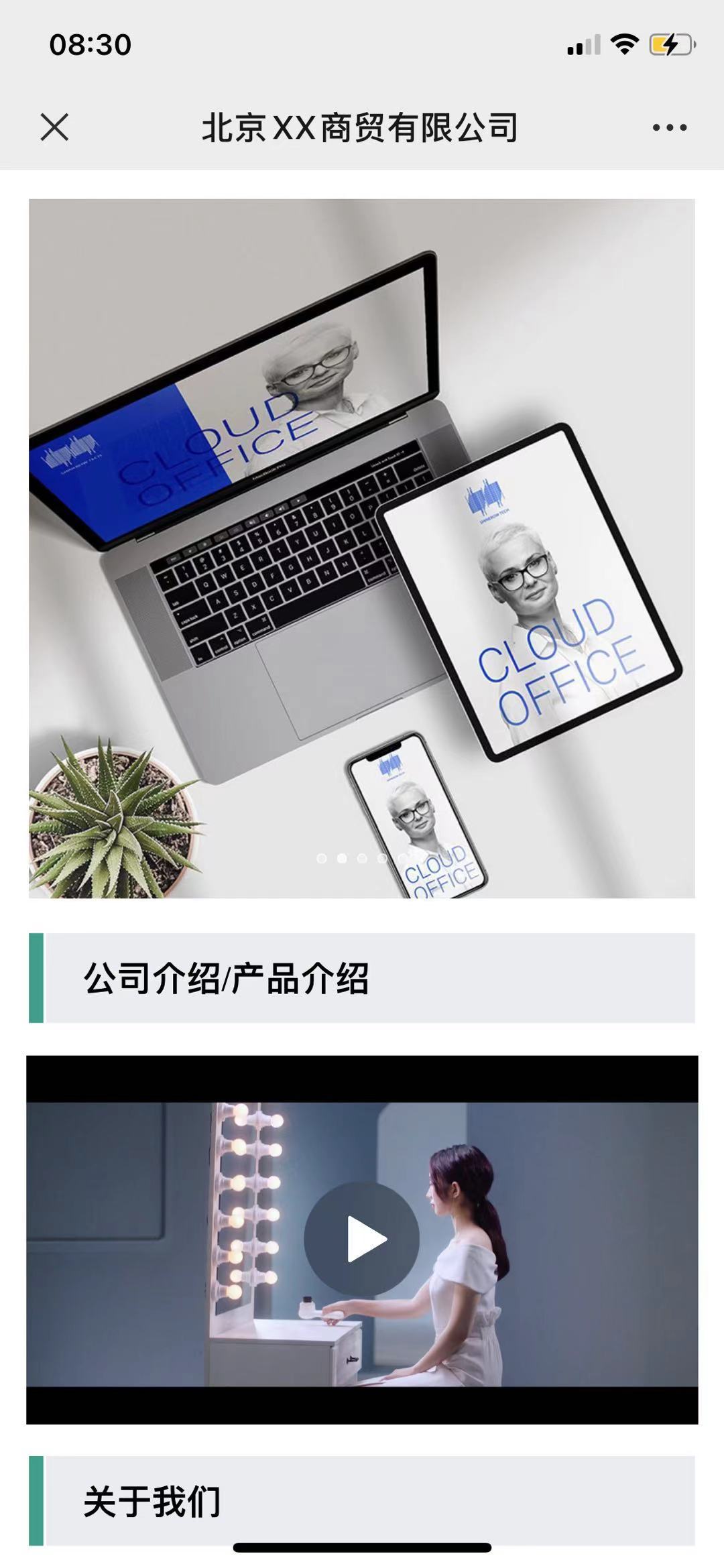Screen dimensions: 724x1568
Task: Open the Cloud Office carousel banner
Action: tap(362, 536)
